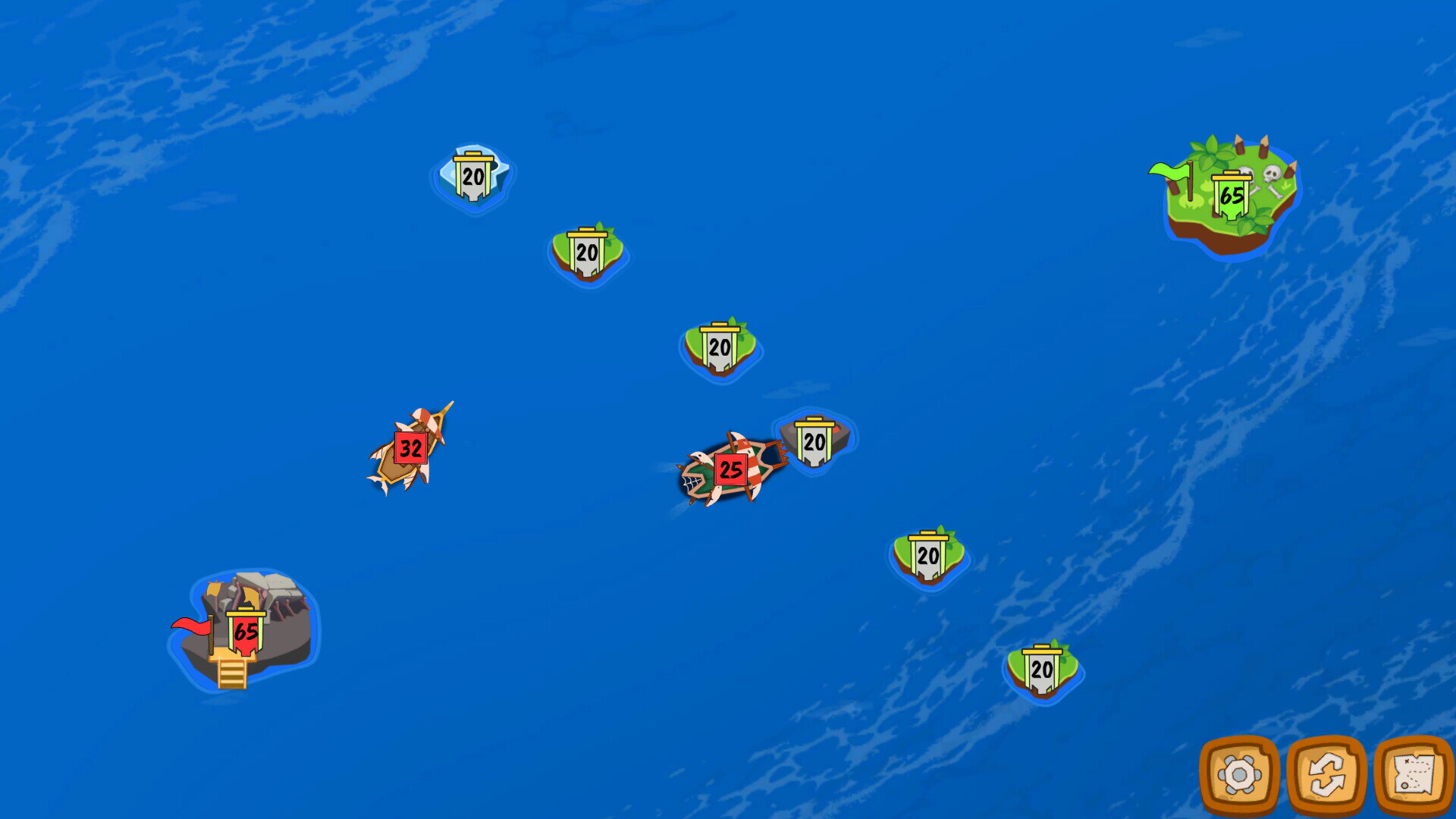Select the green skull island with 65
1456x819 pixels.
pyautogui.click(x=1231, y=196)
